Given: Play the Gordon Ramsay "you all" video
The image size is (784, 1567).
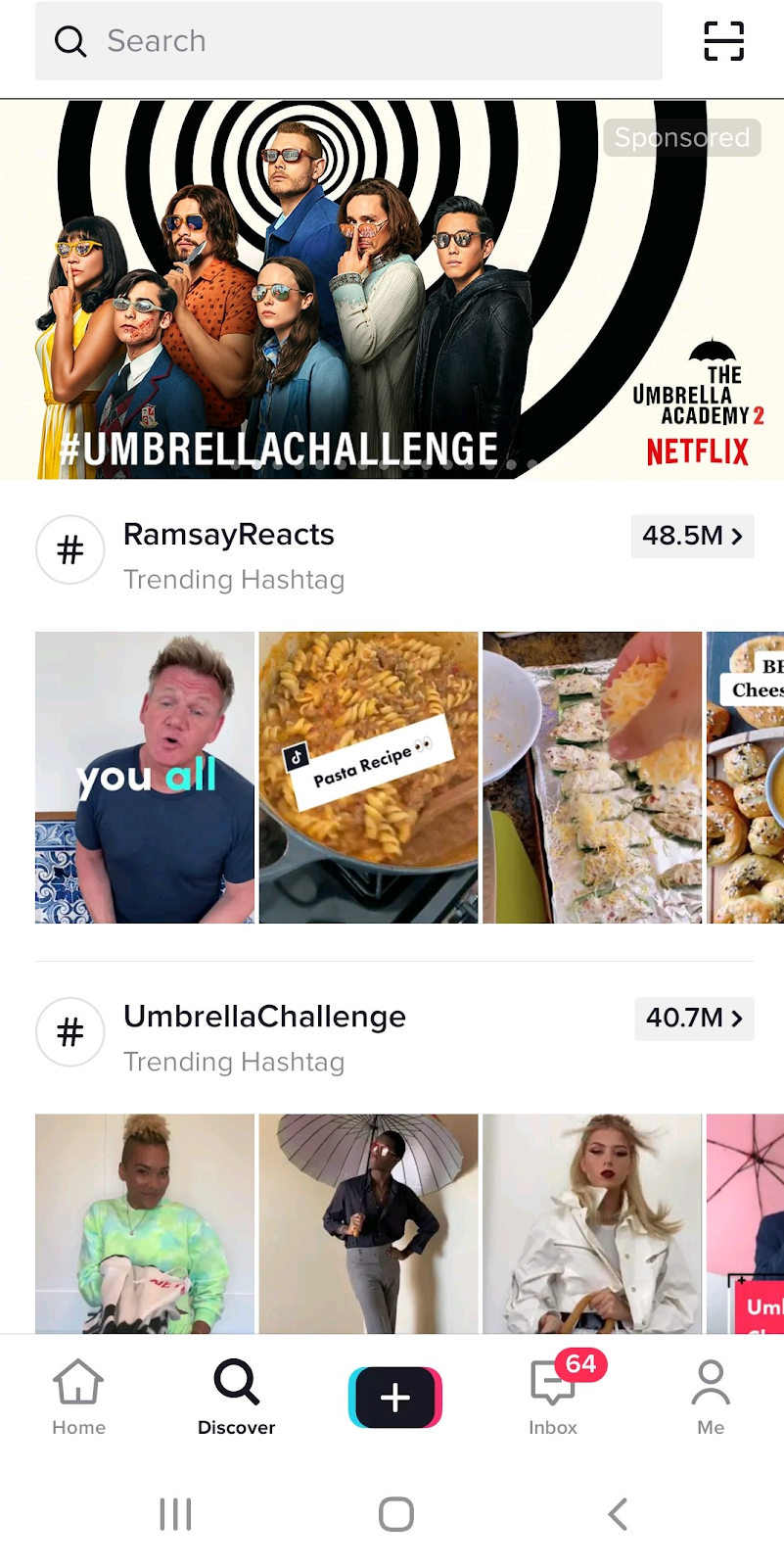Looking at the screenshot, I should pos(145,778).
